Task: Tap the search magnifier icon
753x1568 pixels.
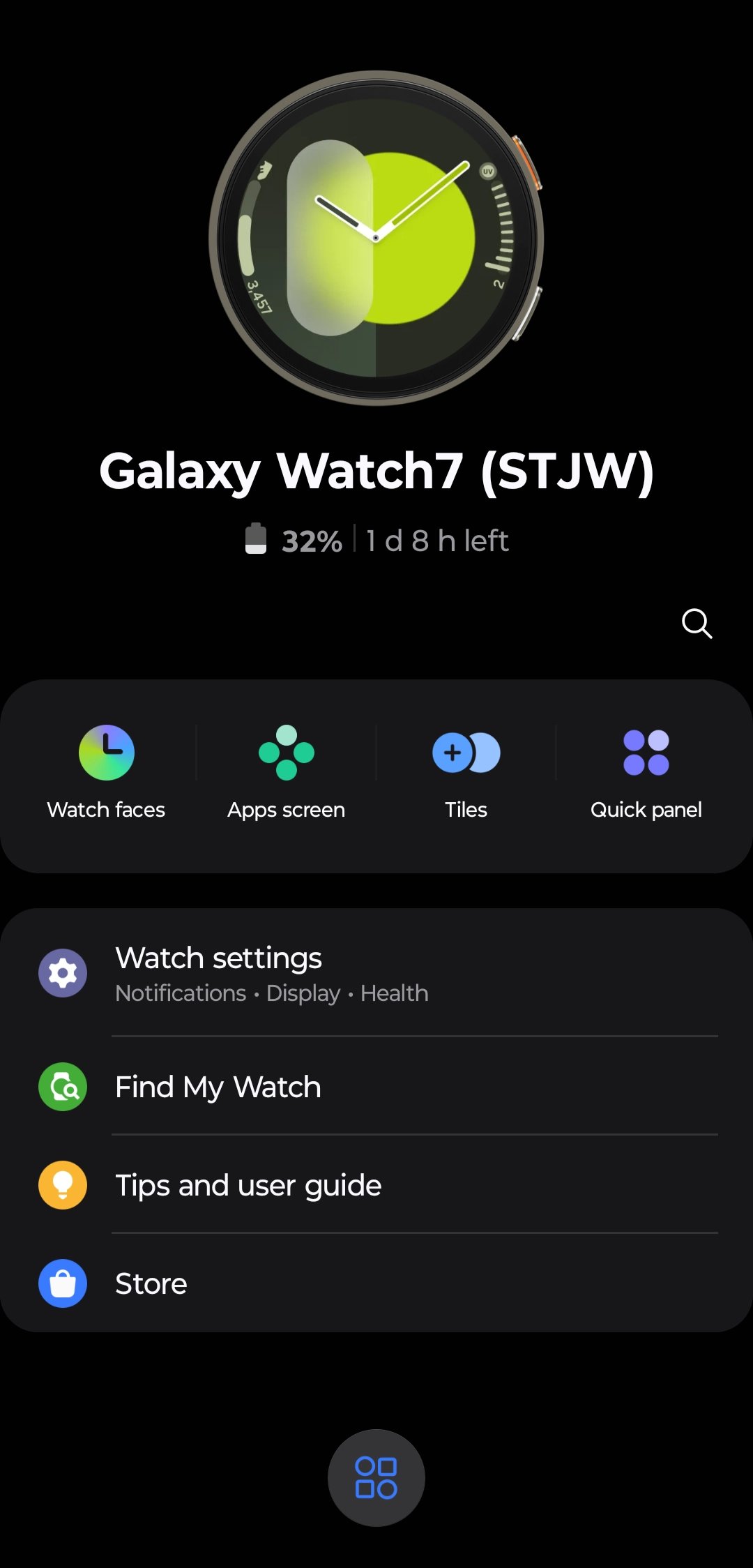Action: point(696,624)
